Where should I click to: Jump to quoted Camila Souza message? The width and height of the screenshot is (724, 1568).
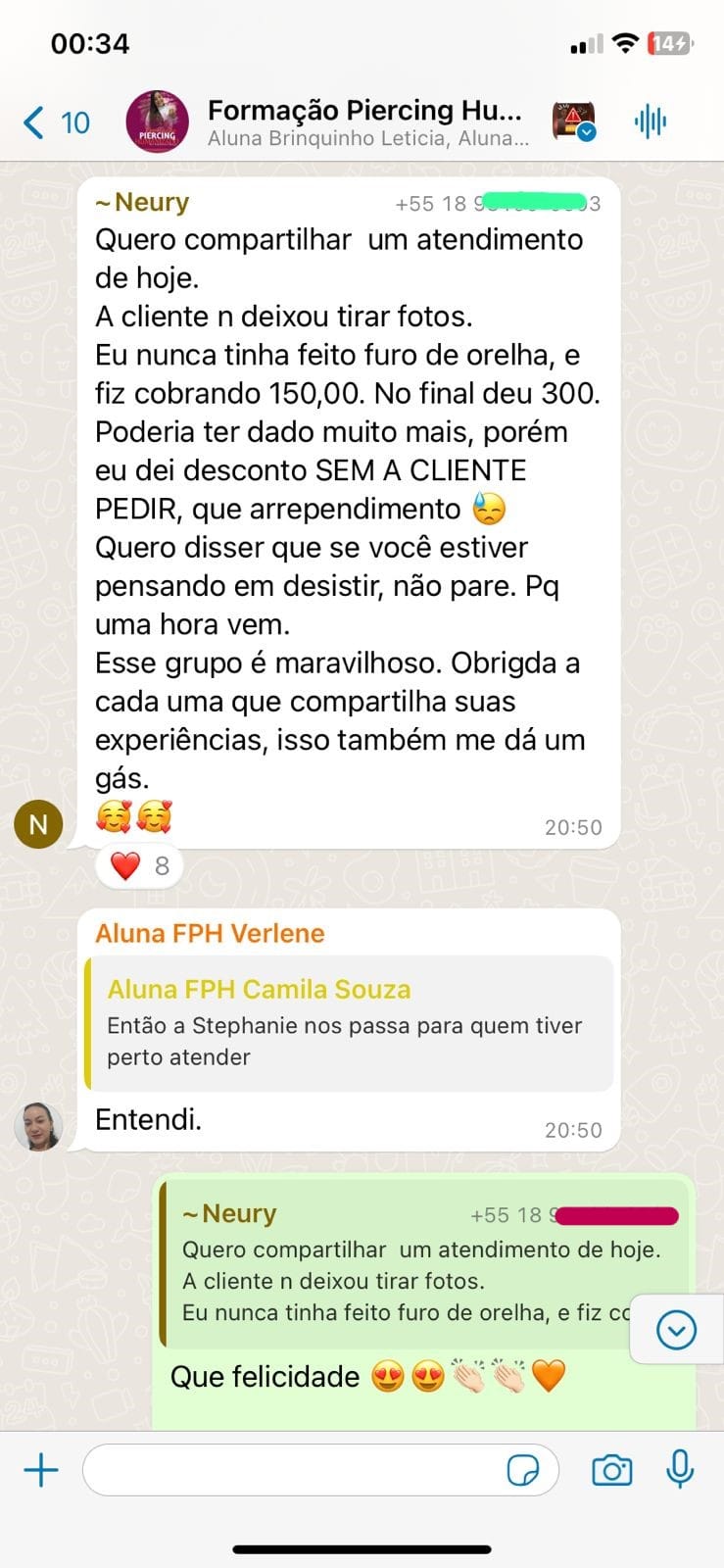click(349, 1023)
